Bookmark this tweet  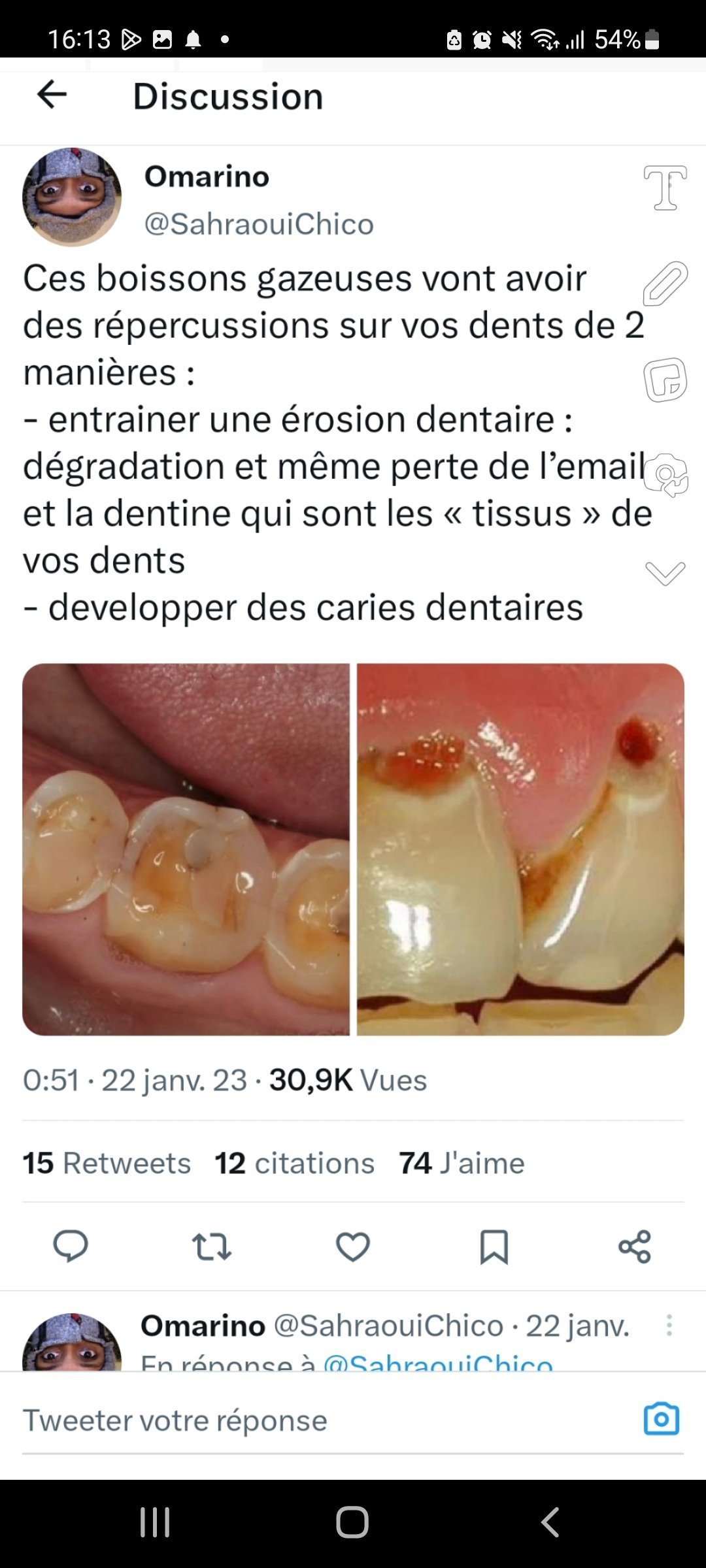(x=494, y=1247)
